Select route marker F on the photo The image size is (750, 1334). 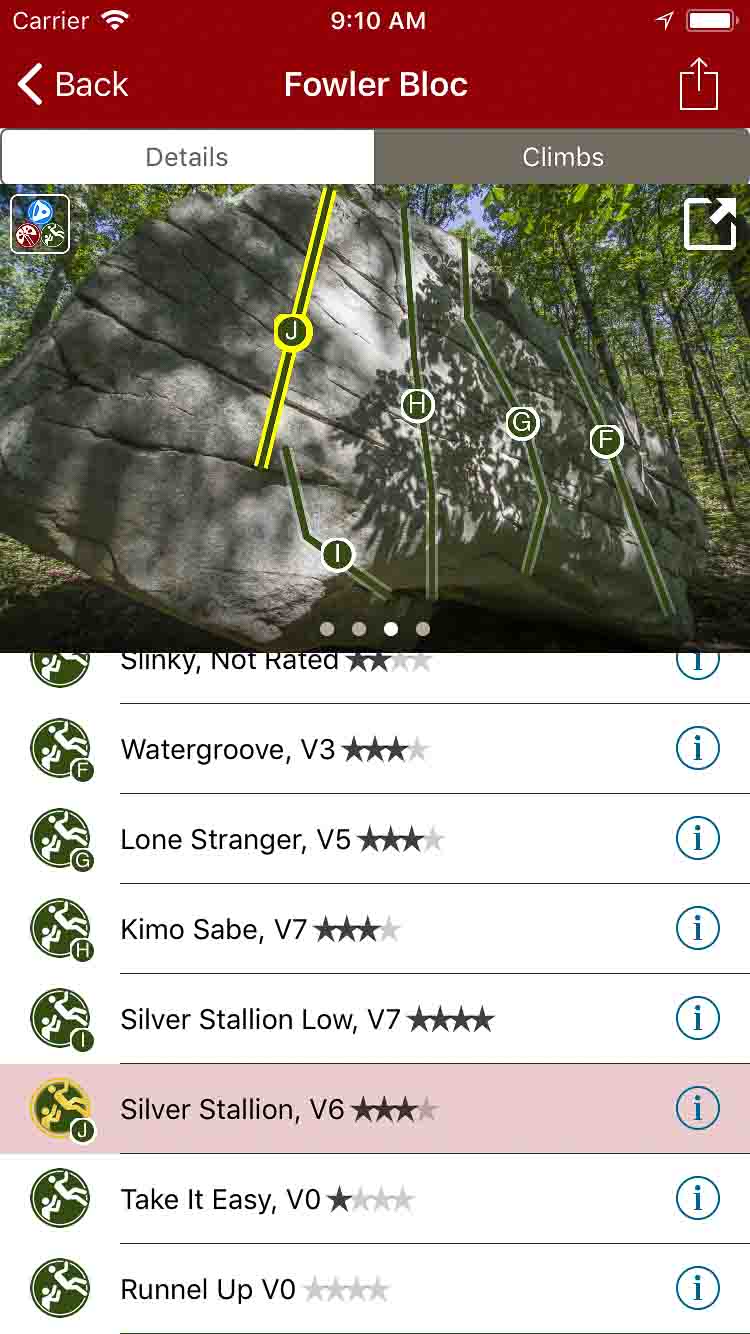click(605, 440)
